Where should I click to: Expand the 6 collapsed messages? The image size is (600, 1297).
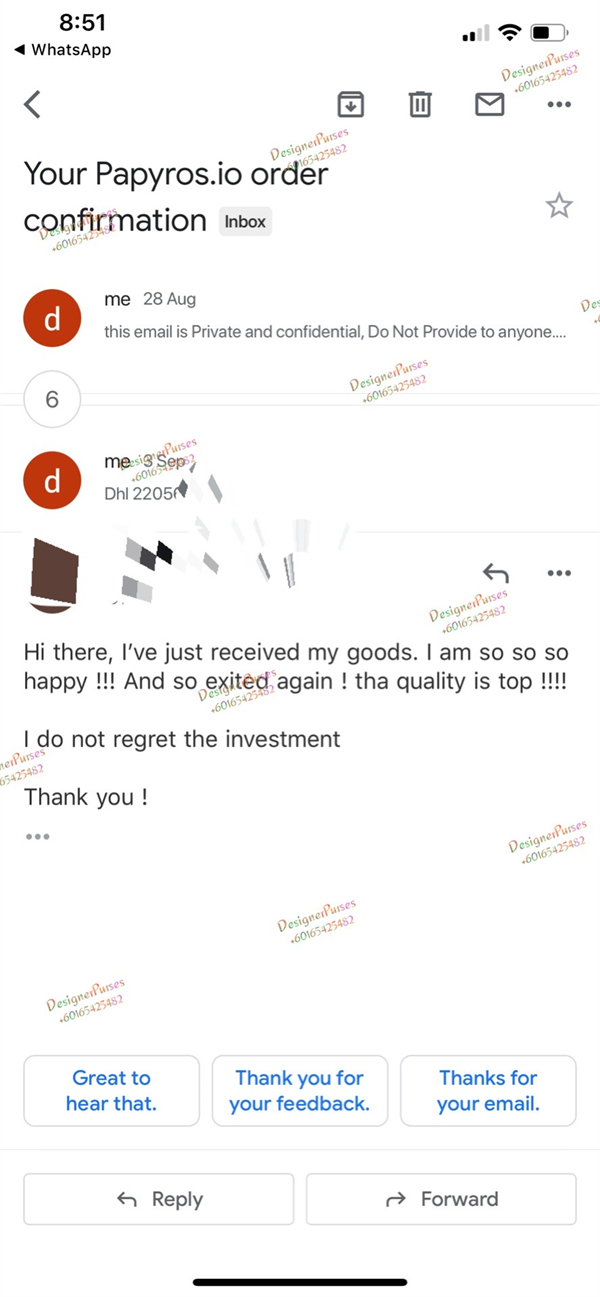pyautogui.click(x=52, y=400)
